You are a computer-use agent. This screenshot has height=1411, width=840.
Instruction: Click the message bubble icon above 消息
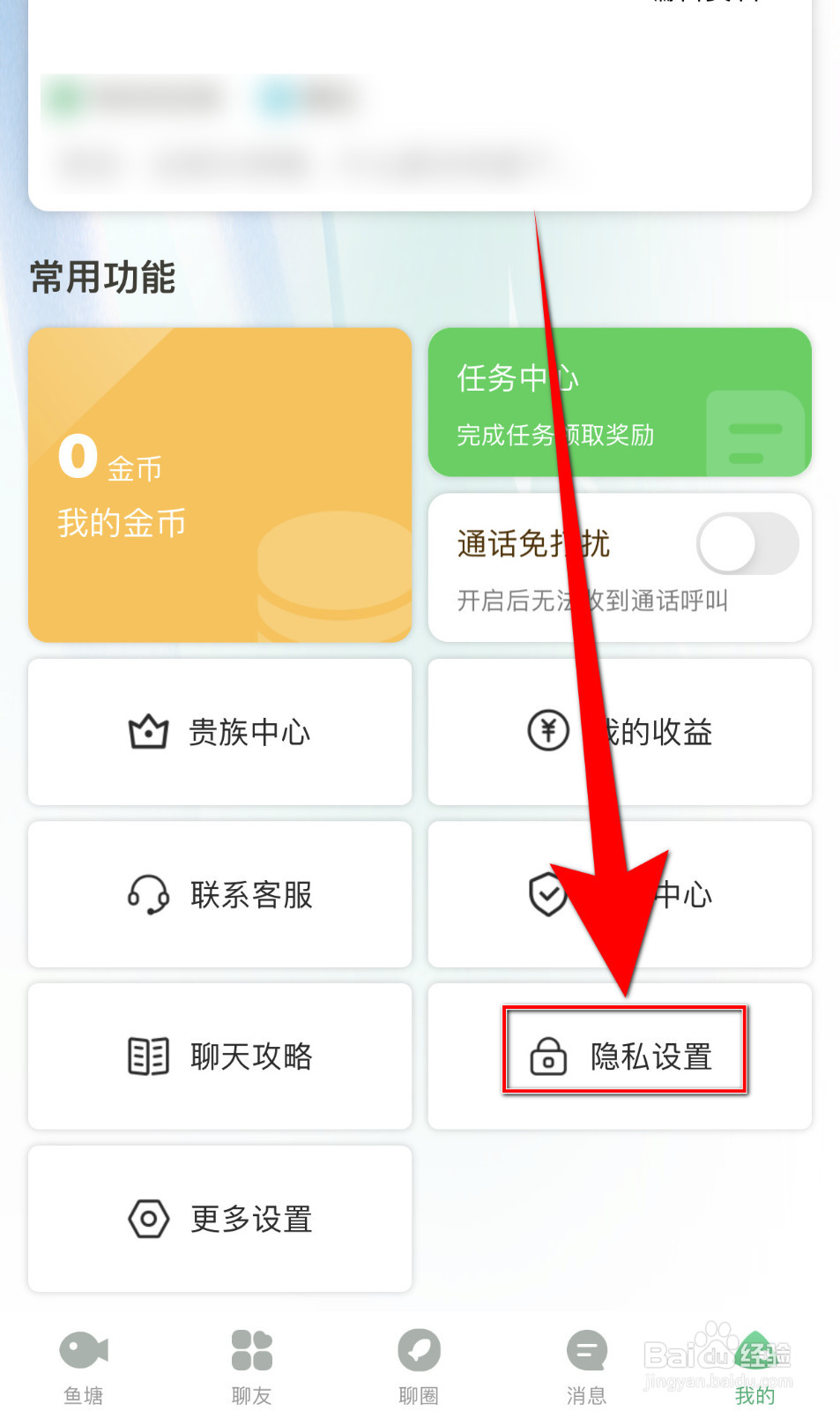(x=587, y=1349)
